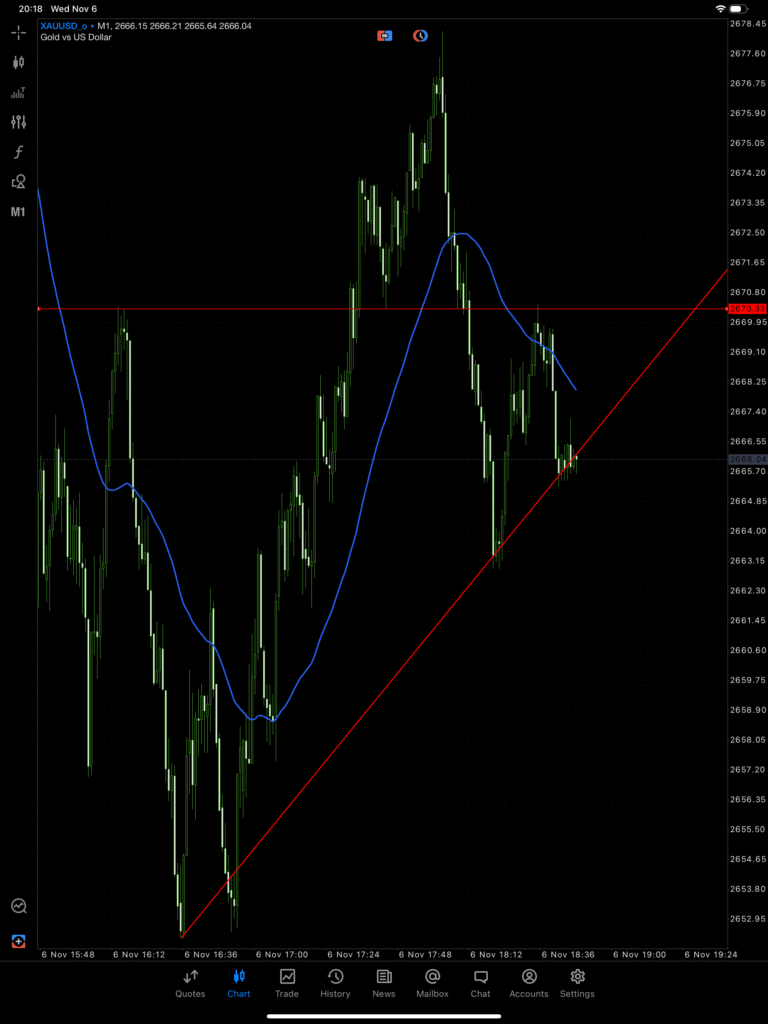Open the Settings tab
The image size is (768, 1024).
(577, 982)
